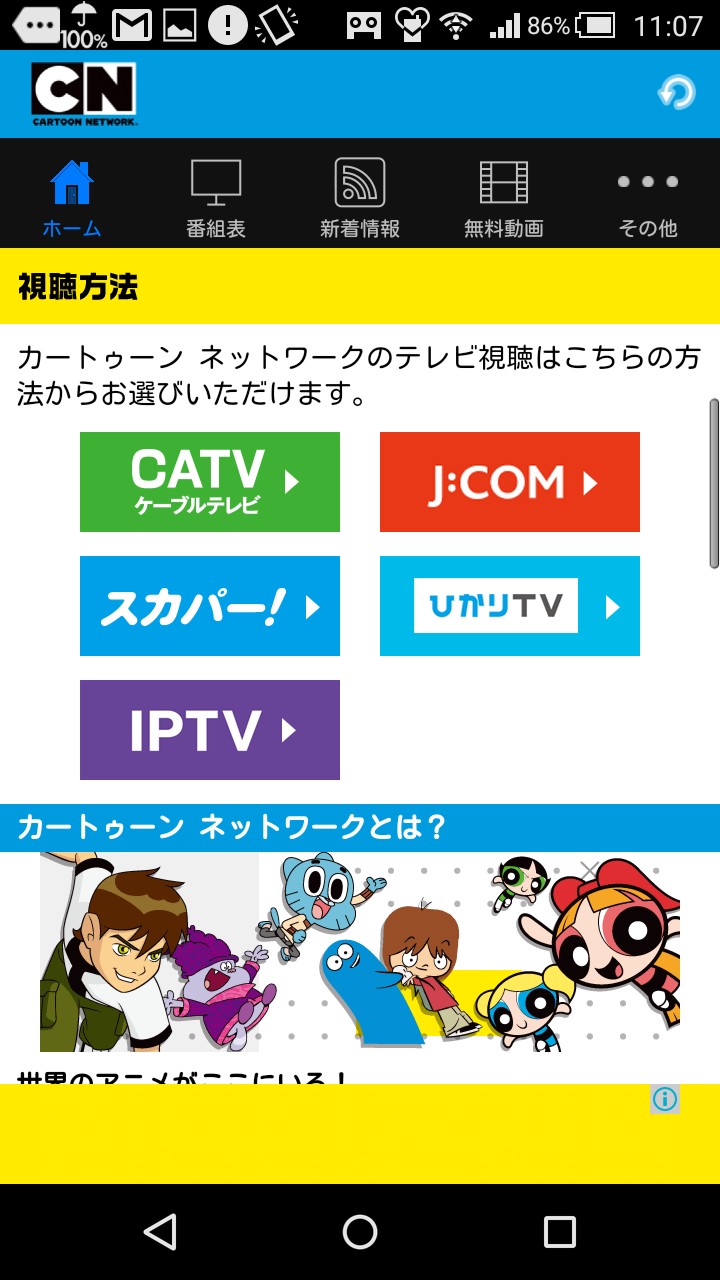Switch to the ホーム tab

click(72, 198)
